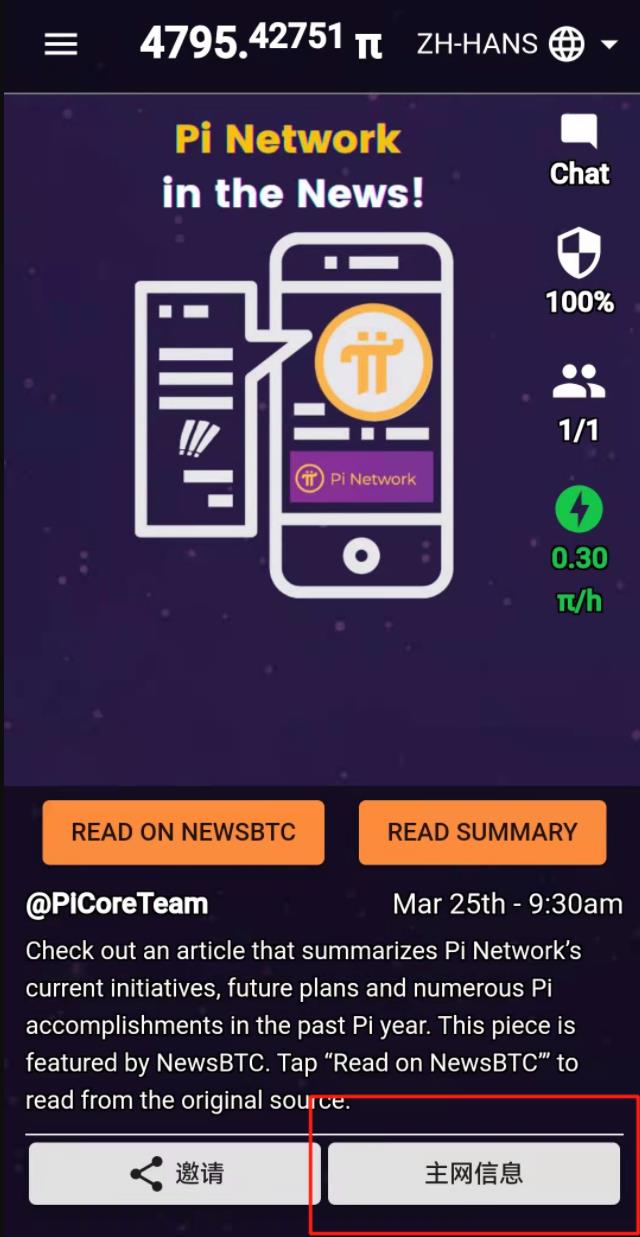Open the hamburger drawer menu
640x1237 pixels.
[61, 45]
